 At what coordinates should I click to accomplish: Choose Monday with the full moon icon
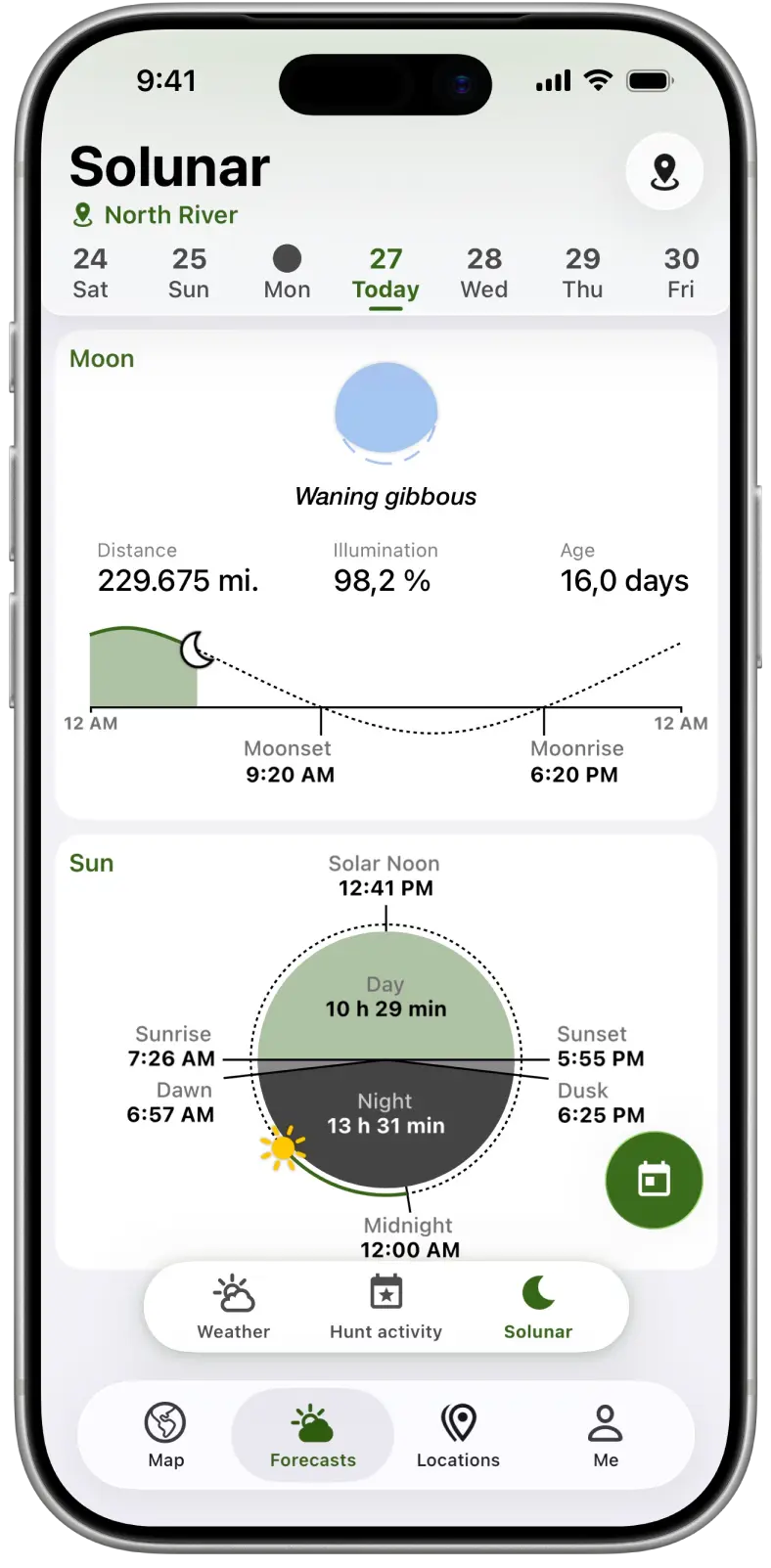[x=287, y=273]
